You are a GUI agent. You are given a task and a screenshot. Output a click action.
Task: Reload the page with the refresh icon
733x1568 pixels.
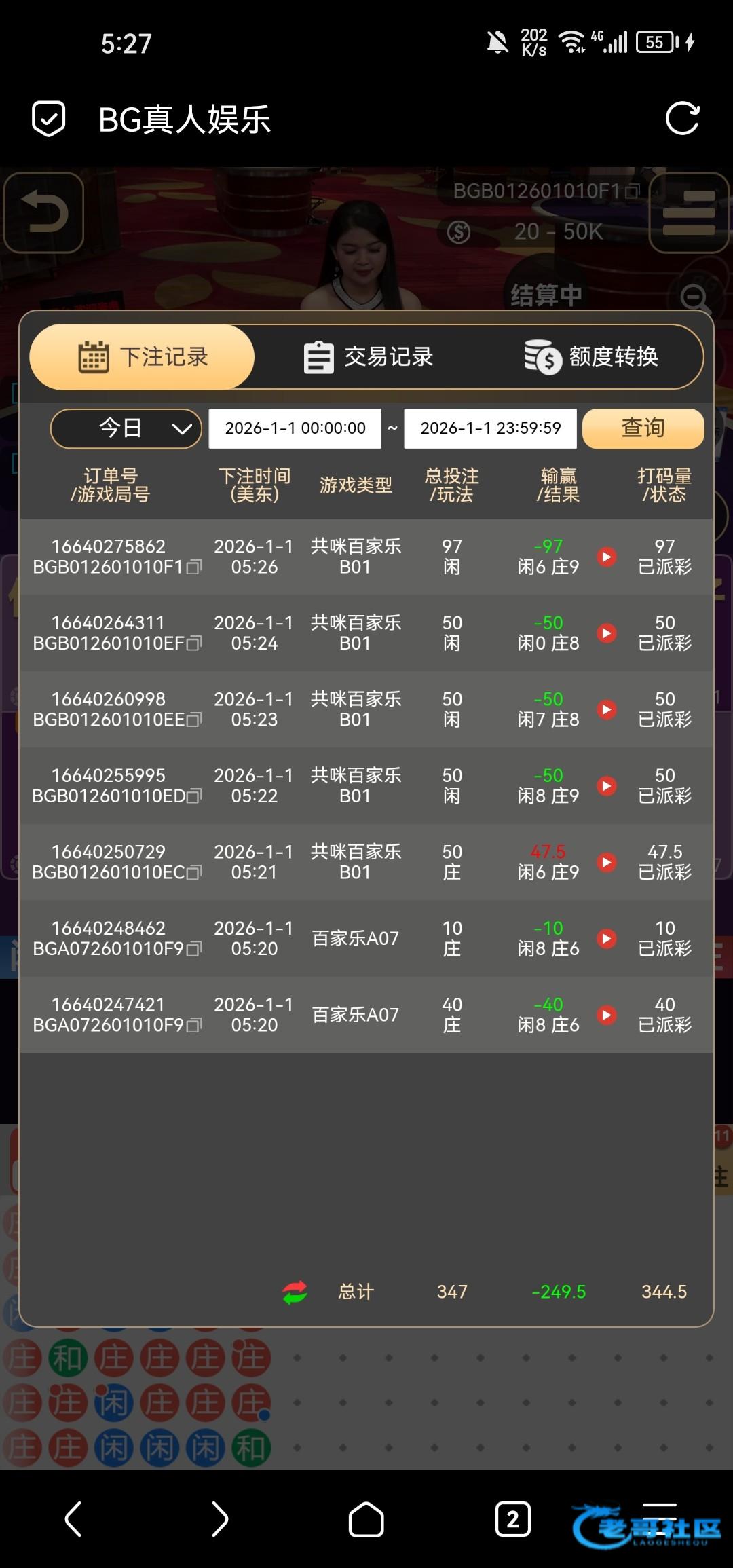pos(682,119)
